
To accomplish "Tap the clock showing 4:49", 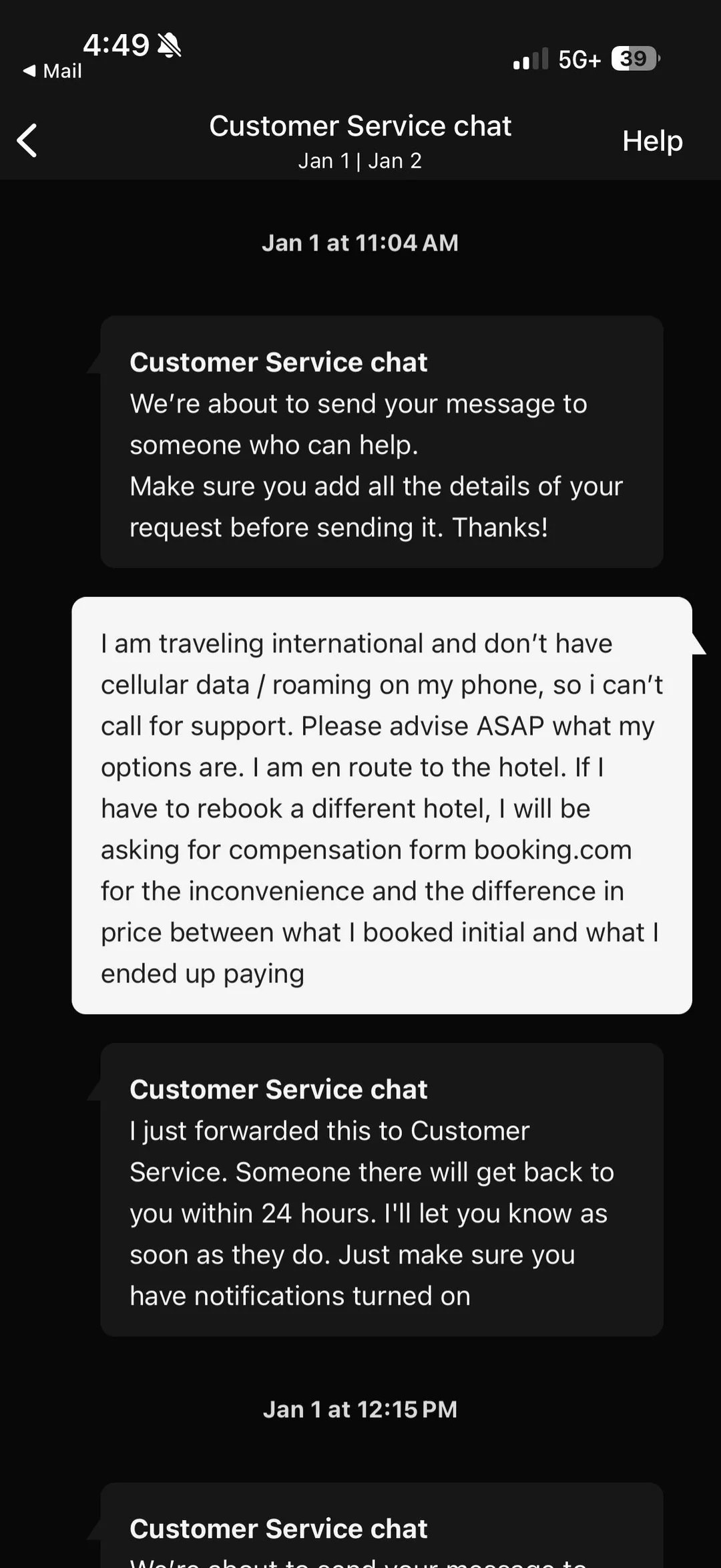I will 117,45.
